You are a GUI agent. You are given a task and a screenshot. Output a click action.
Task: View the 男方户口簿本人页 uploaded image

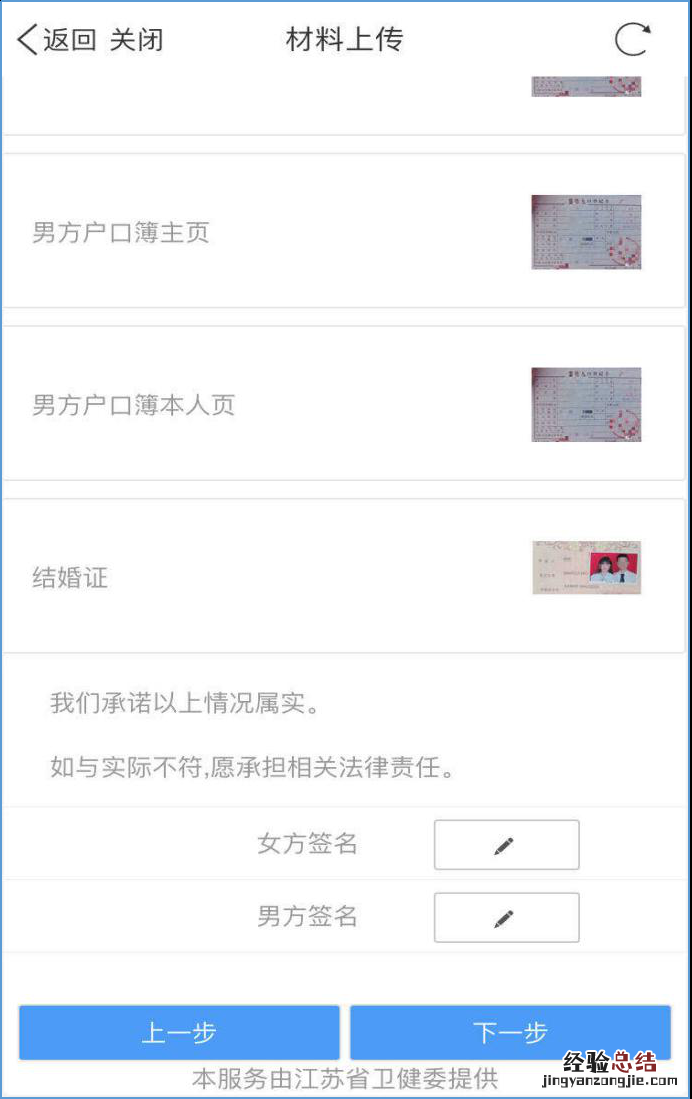pyautogui.click(x=586, y=404)
